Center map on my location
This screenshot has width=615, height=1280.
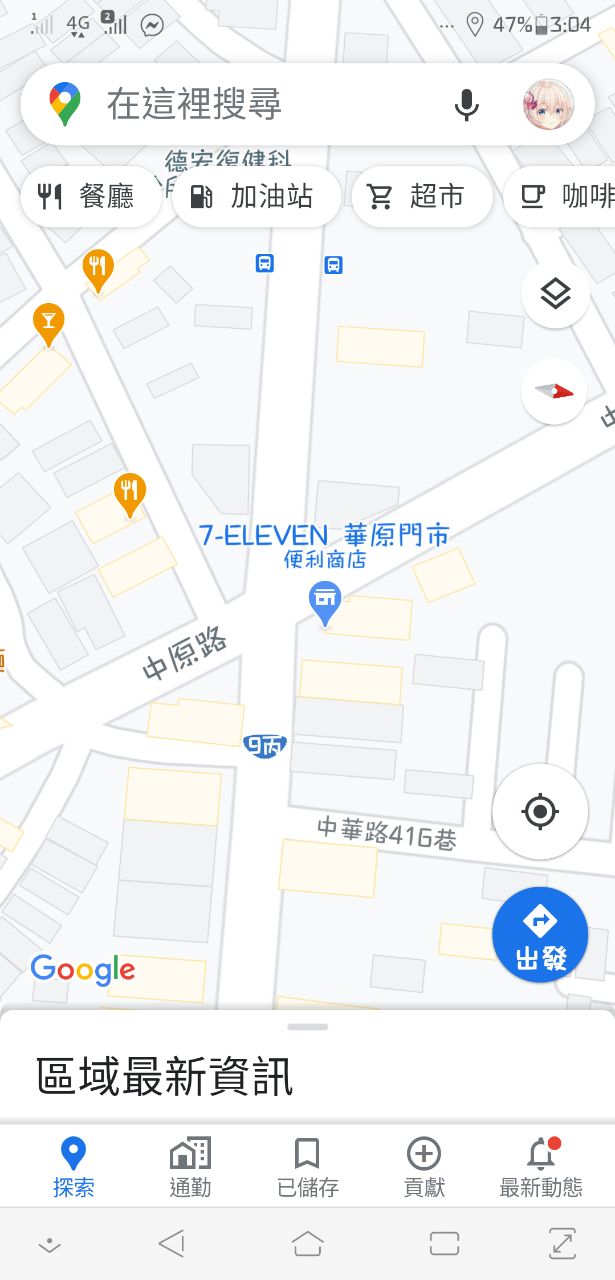pyautogui.click(x=540, y=811)
